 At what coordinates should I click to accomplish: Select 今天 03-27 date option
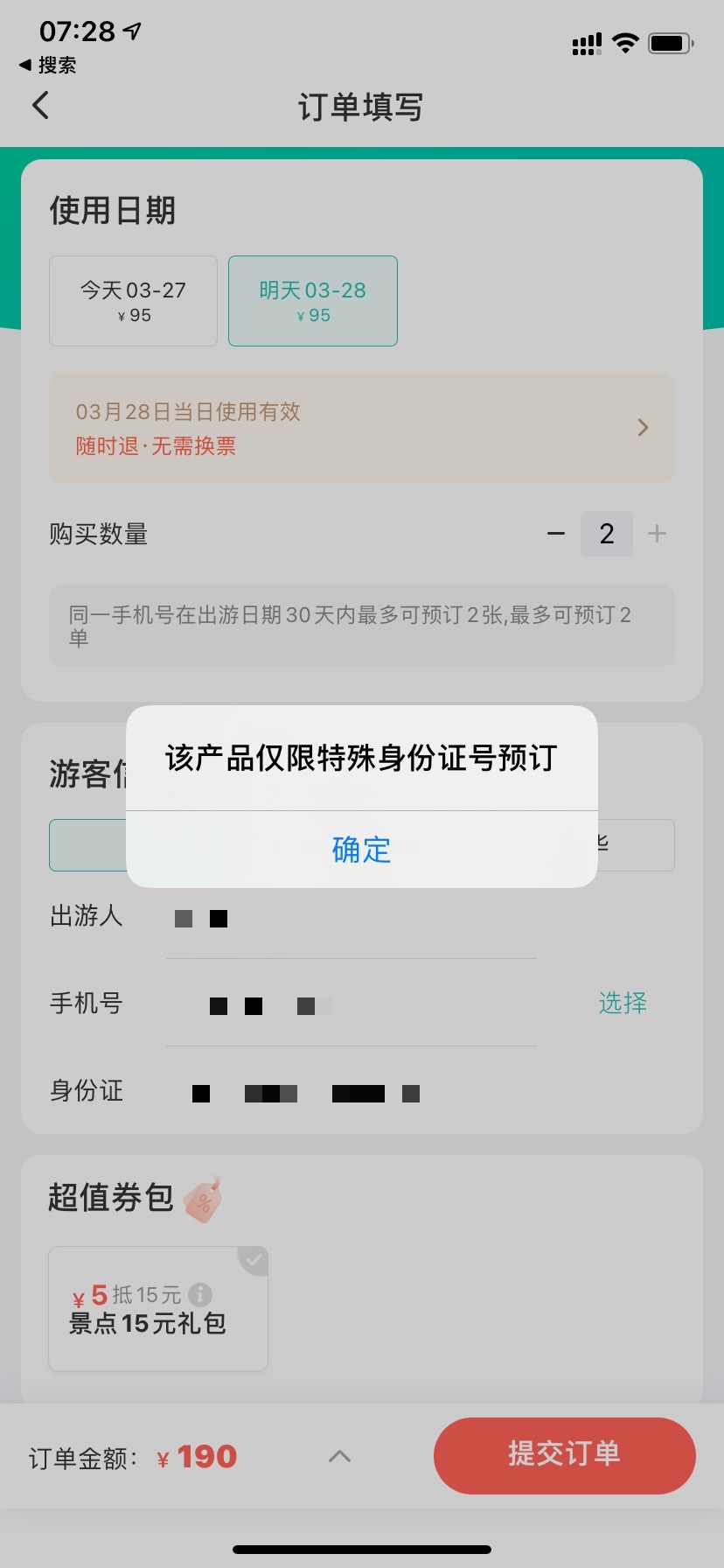click(x=133, y=300)
